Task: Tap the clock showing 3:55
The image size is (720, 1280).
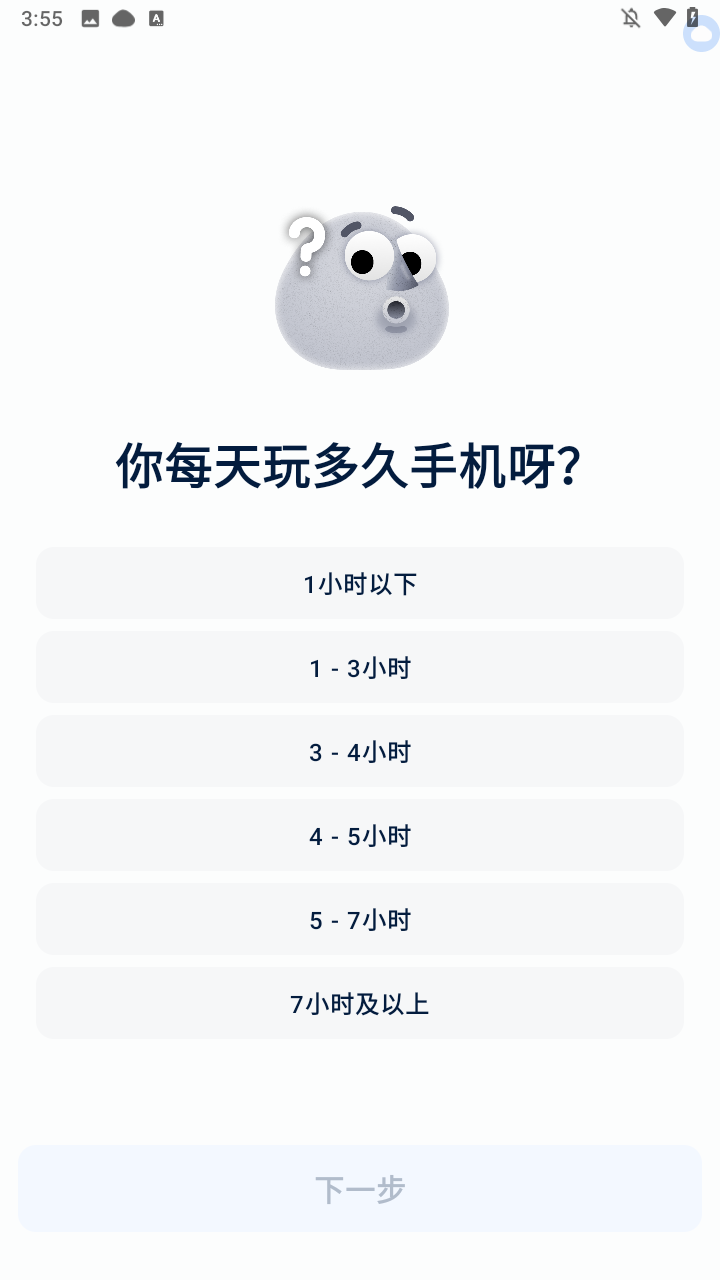Action: (x=42, y=17)
